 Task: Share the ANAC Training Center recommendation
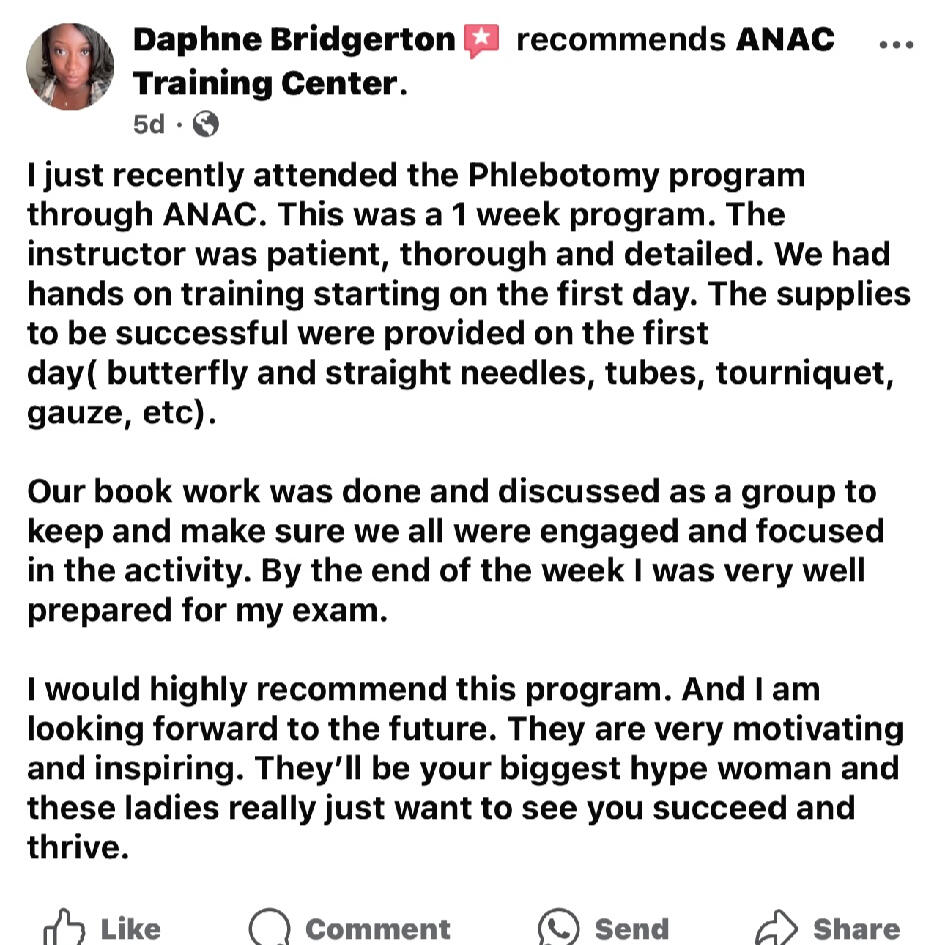(x=827, y=927)
